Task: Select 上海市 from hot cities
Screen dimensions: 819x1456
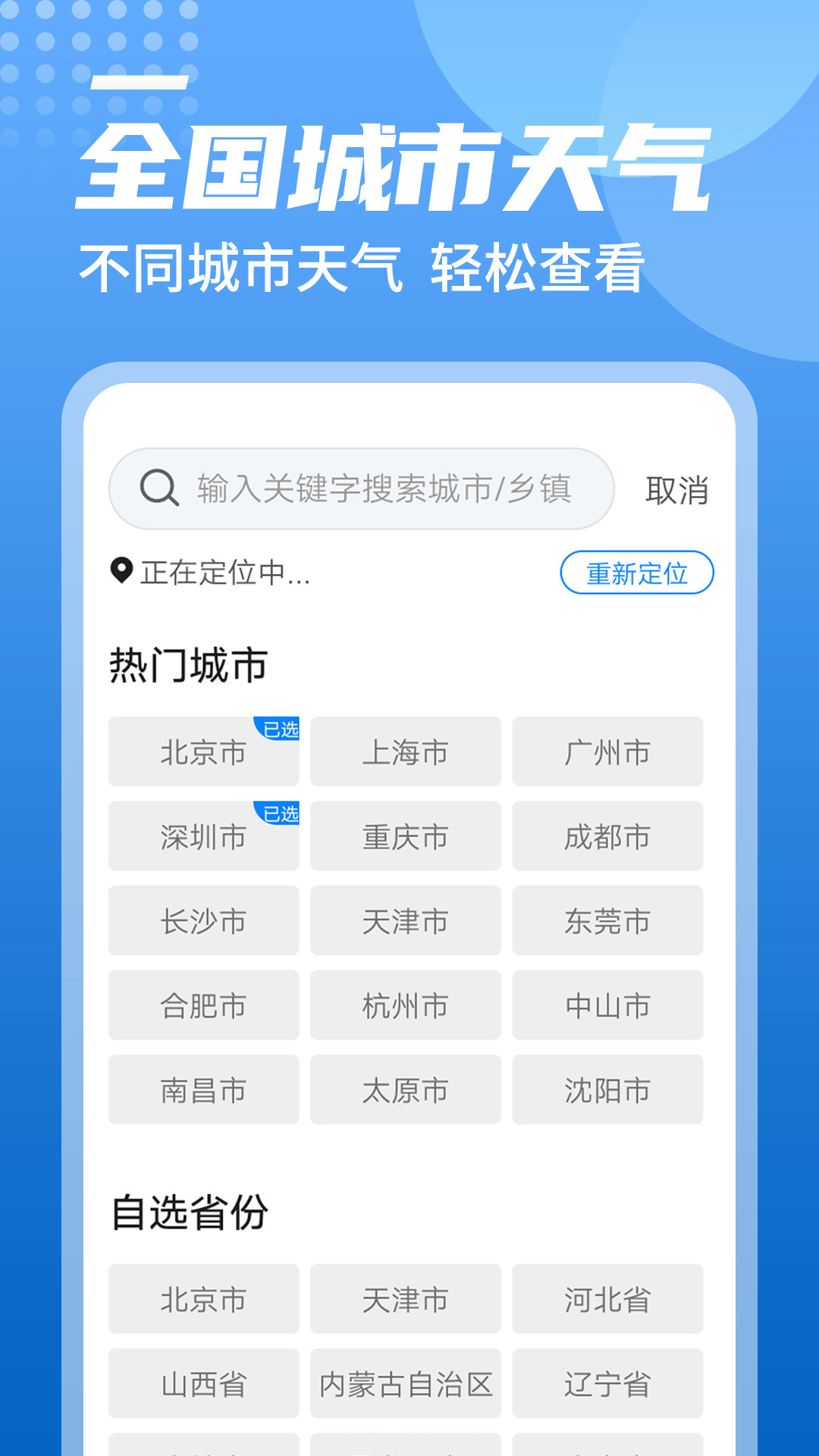Action: [x=406, y=752]
